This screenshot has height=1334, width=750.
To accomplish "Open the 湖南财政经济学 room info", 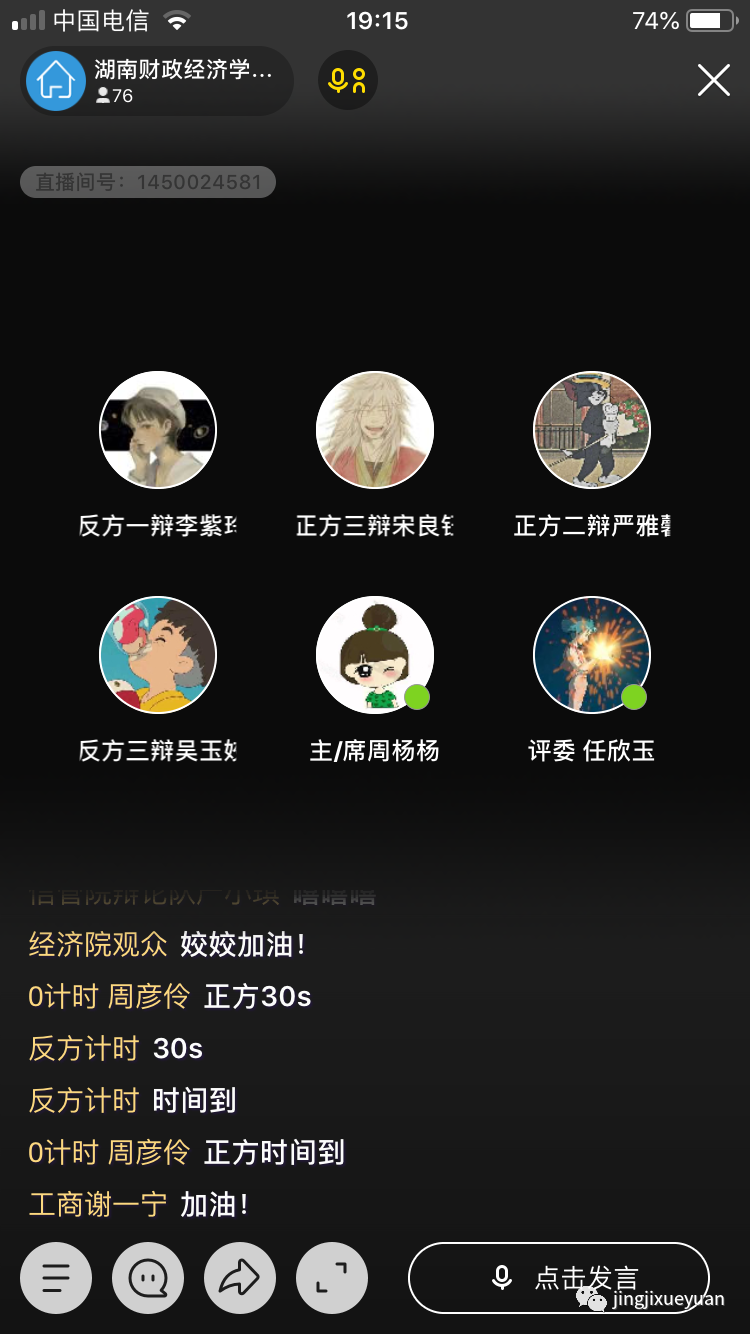I will click(158, 80).
